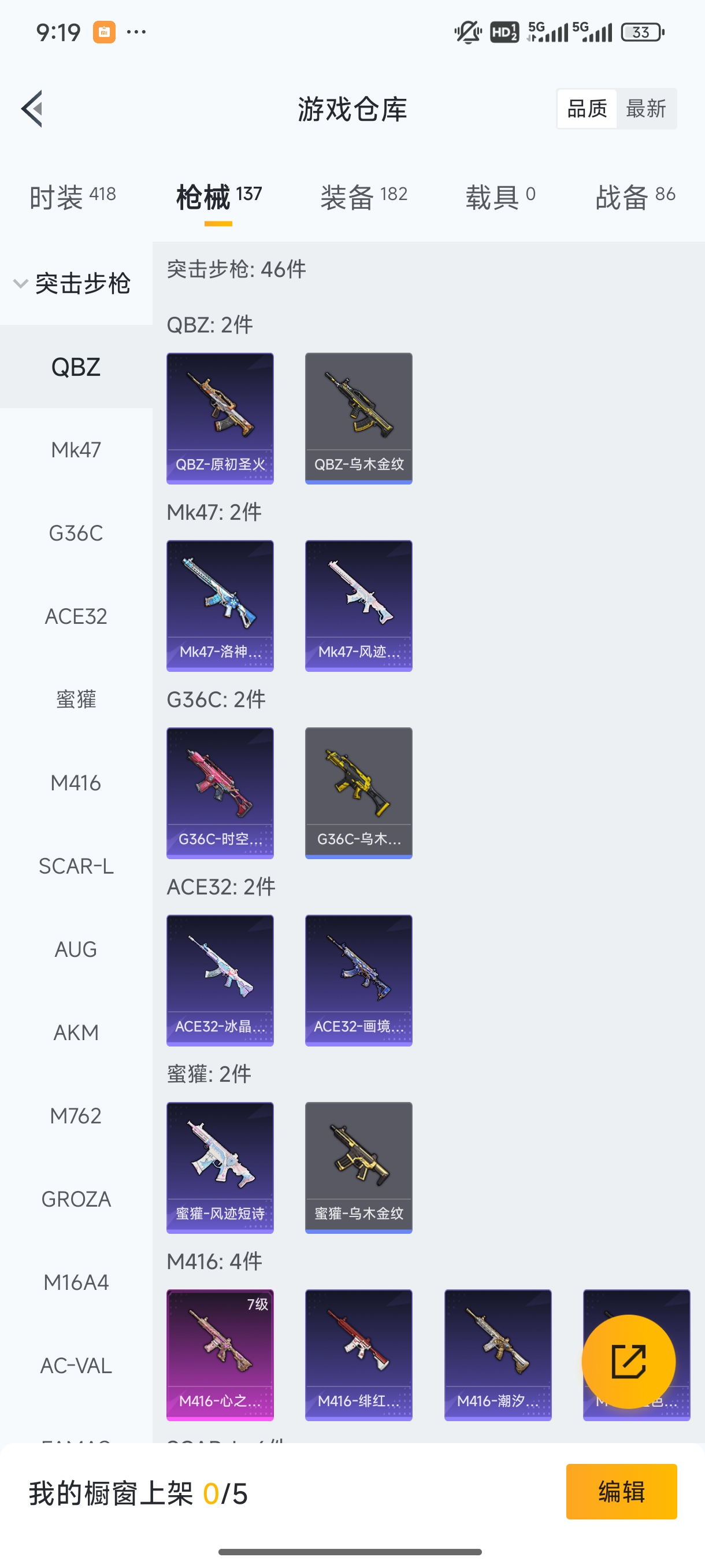The image size is (705, 1568).
Task: Select GROZA in the weapon list
Action: click(76, 1199)
